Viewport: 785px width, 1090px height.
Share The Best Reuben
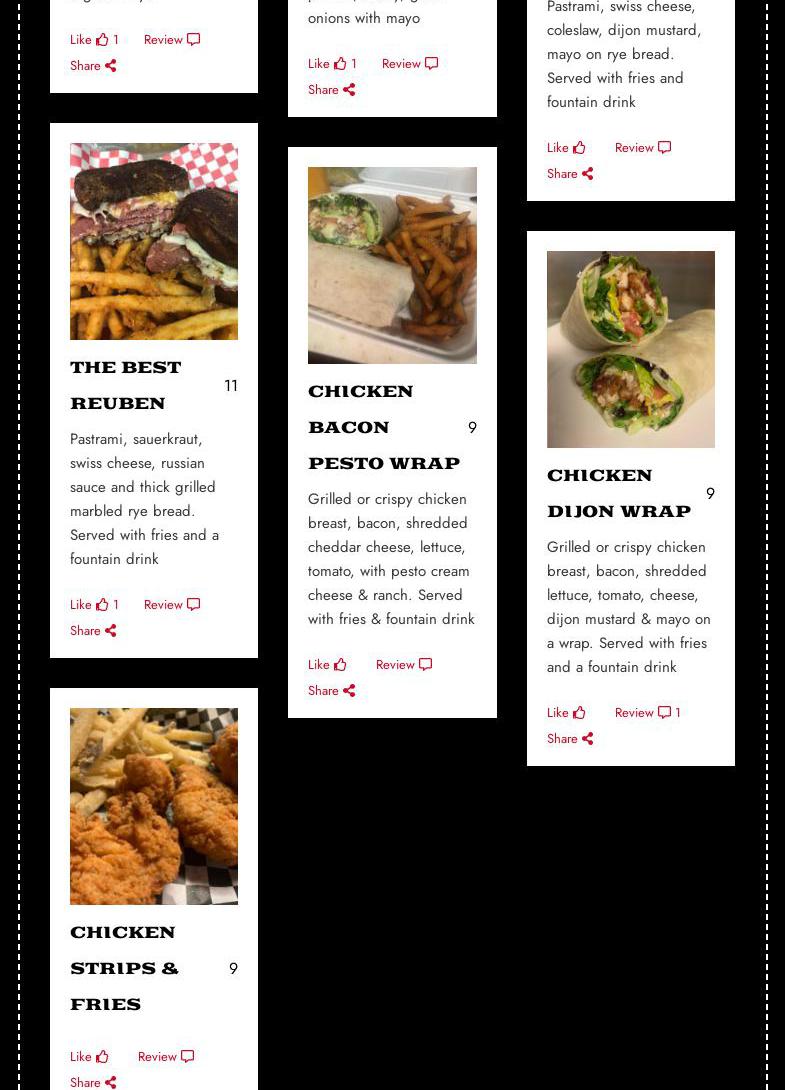click(x=93, y=630)
